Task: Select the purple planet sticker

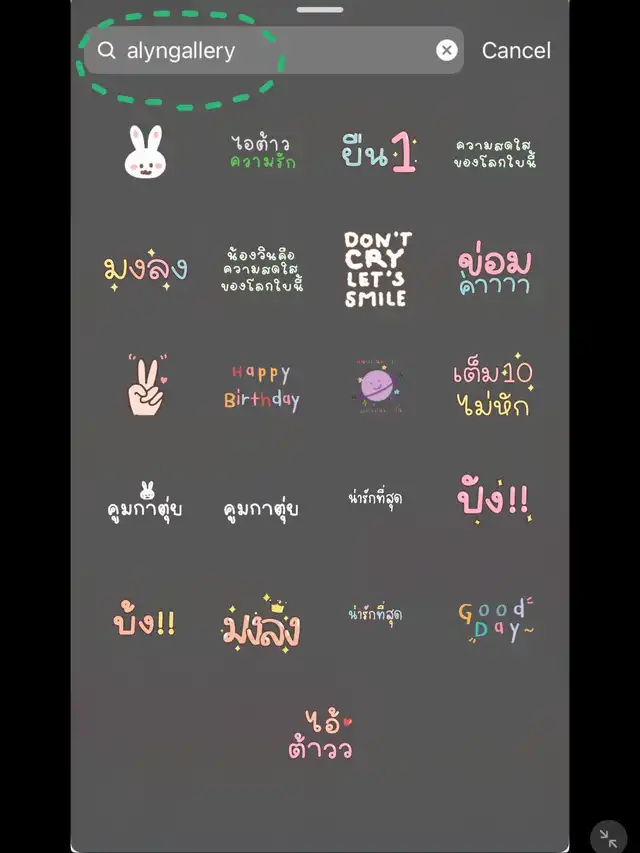Action: coord(377,386)
